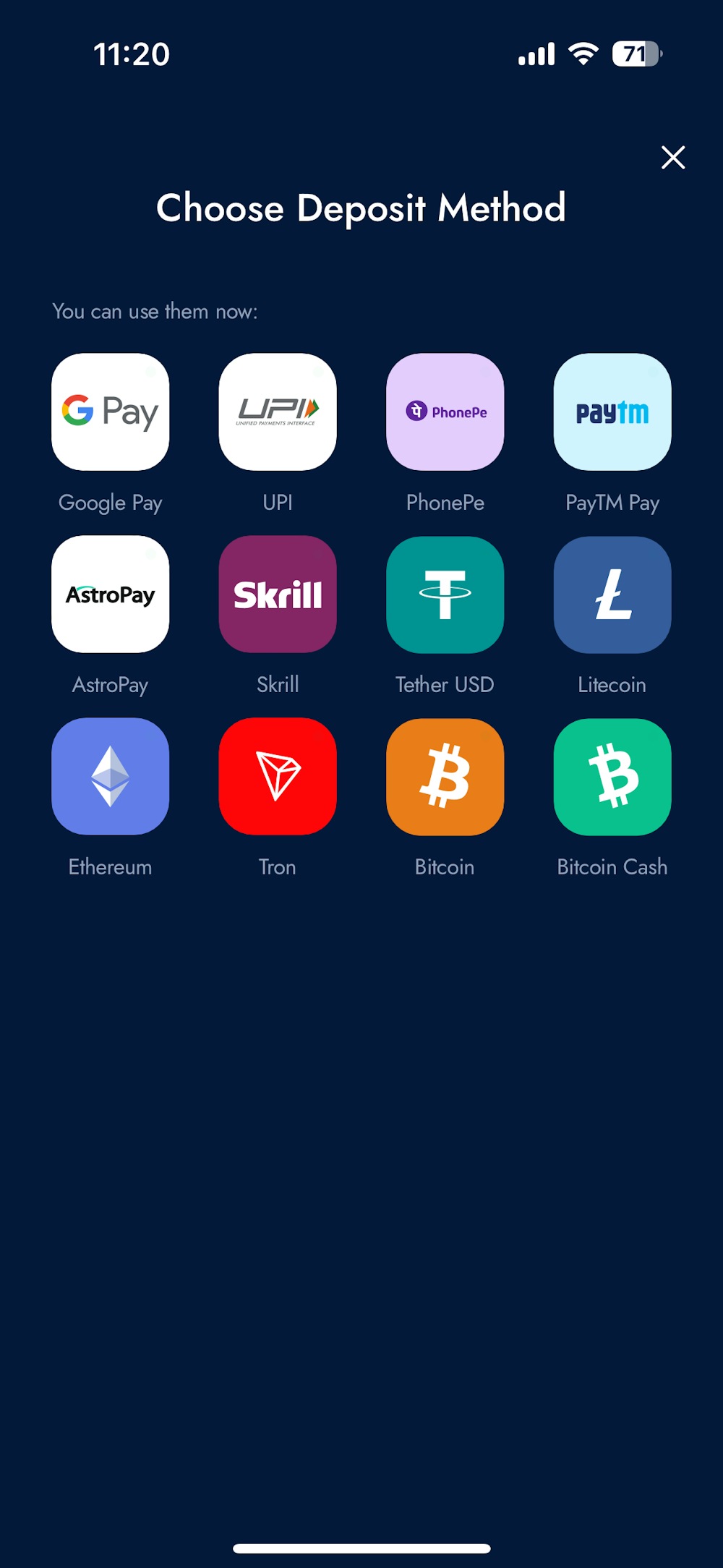Select Ethereum as deposit currency
The height and width of the screenshot is (1568, 723).
tap(110, 776)
